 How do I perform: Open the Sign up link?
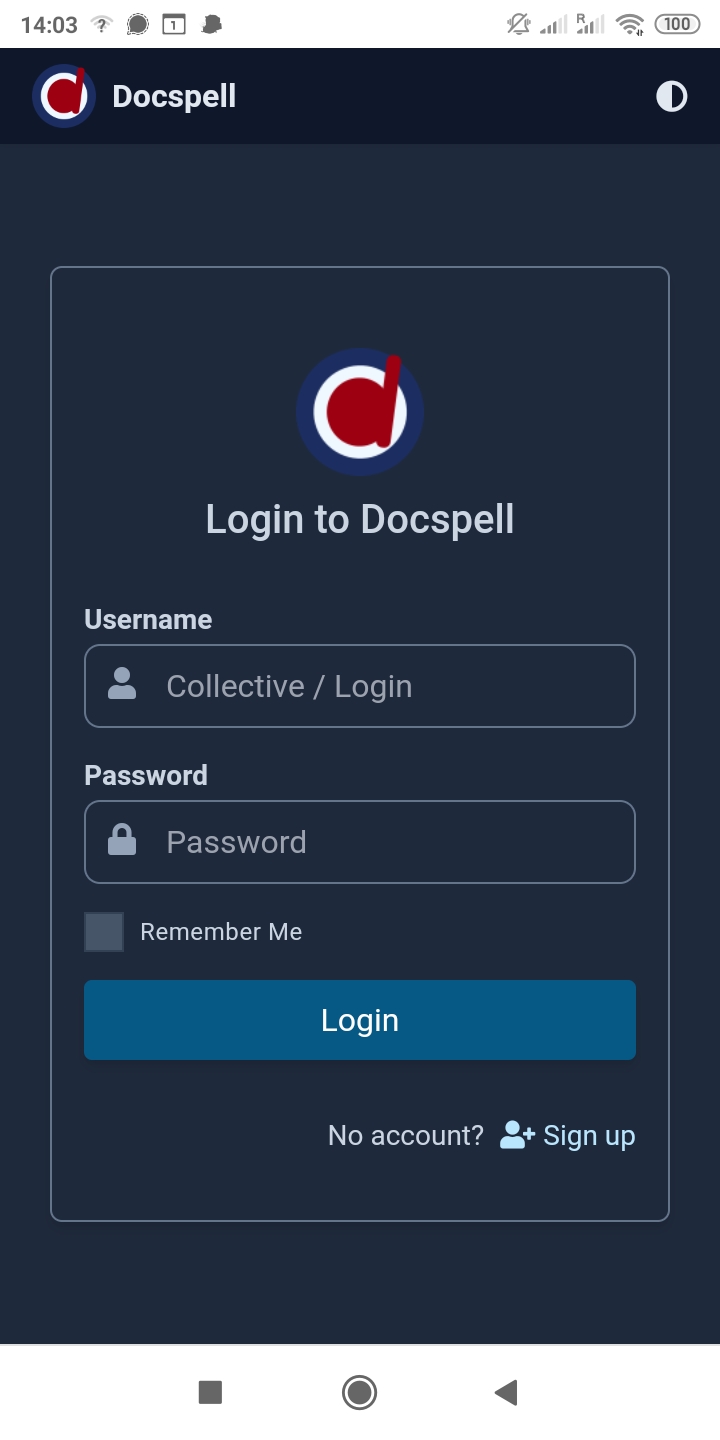(568, 1136)
